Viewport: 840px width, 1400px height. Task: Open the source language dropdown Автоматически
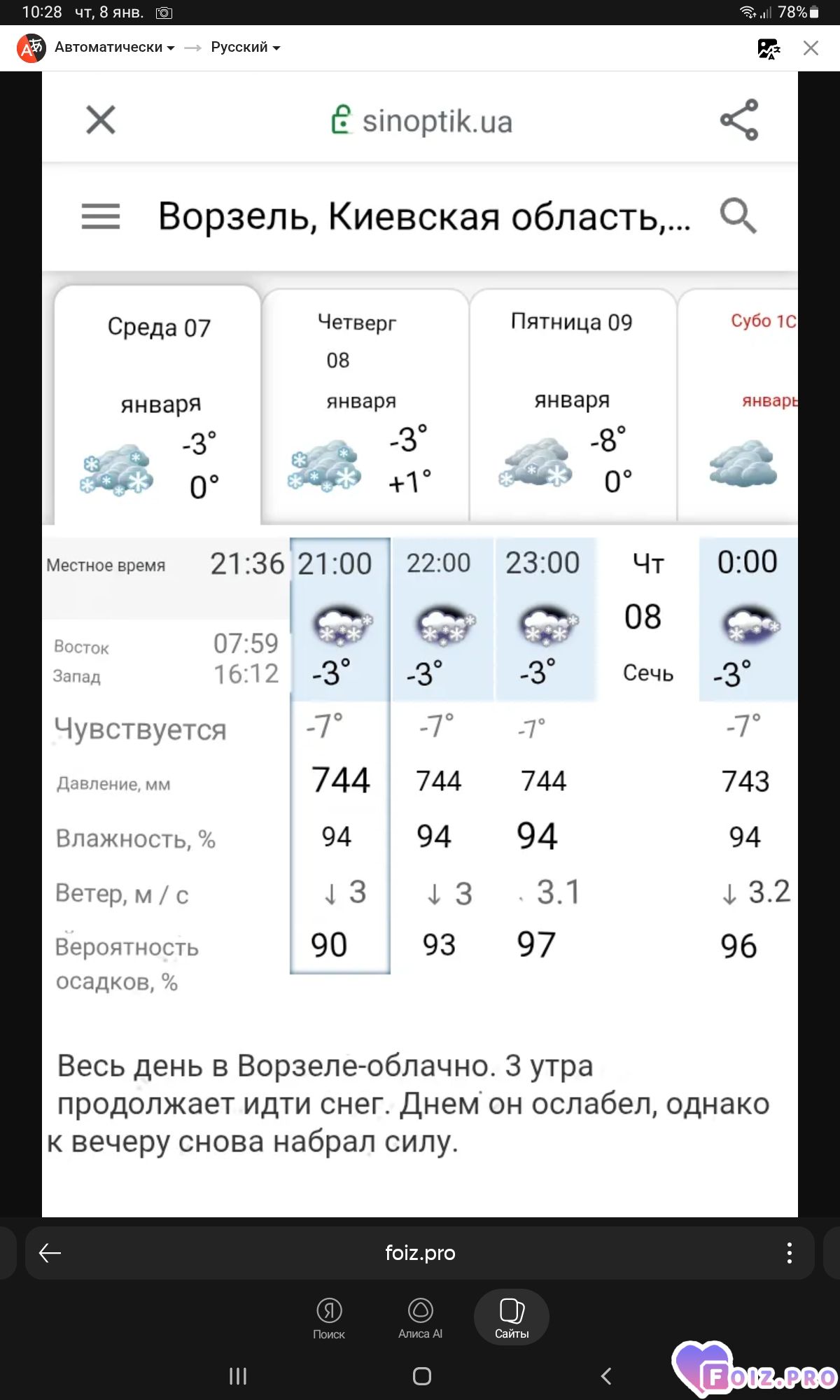pyautogui.click(x=114, y=48)
